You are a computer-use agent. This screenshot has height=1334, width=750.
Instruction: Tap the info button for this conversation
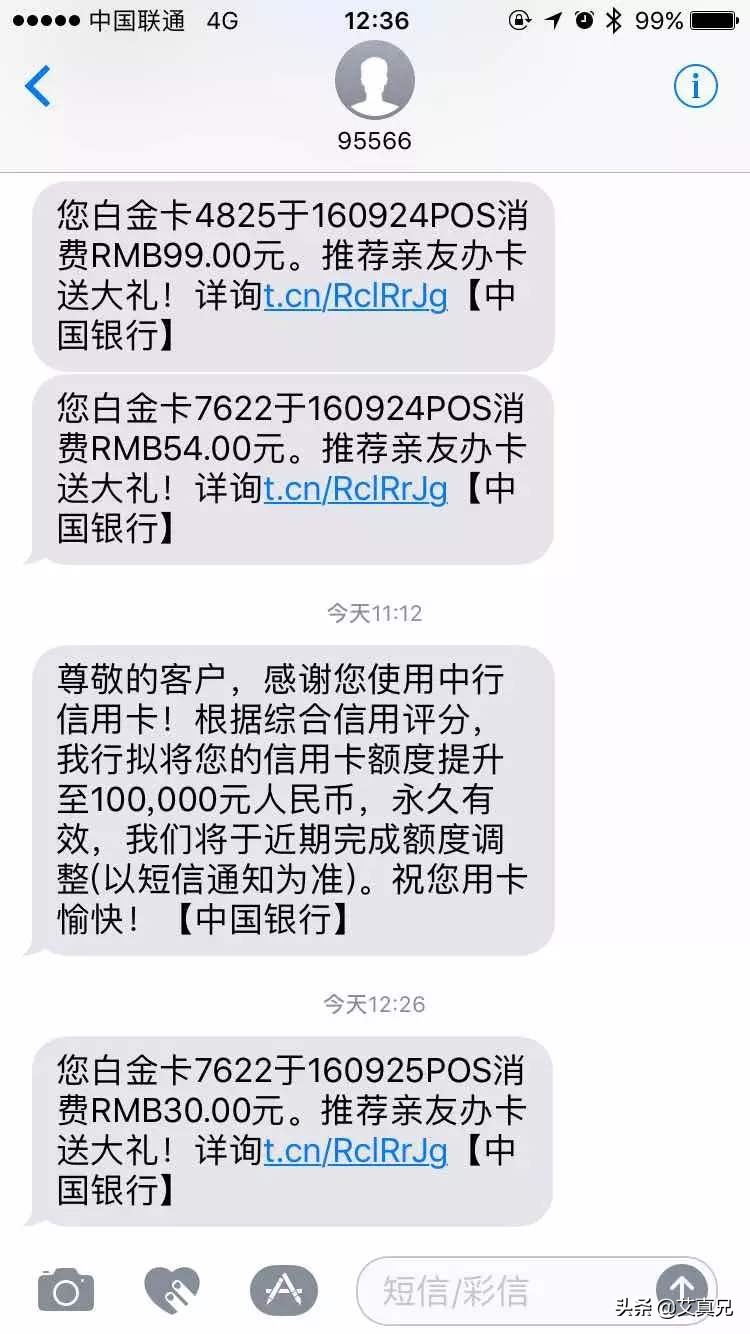pos(696,87)
